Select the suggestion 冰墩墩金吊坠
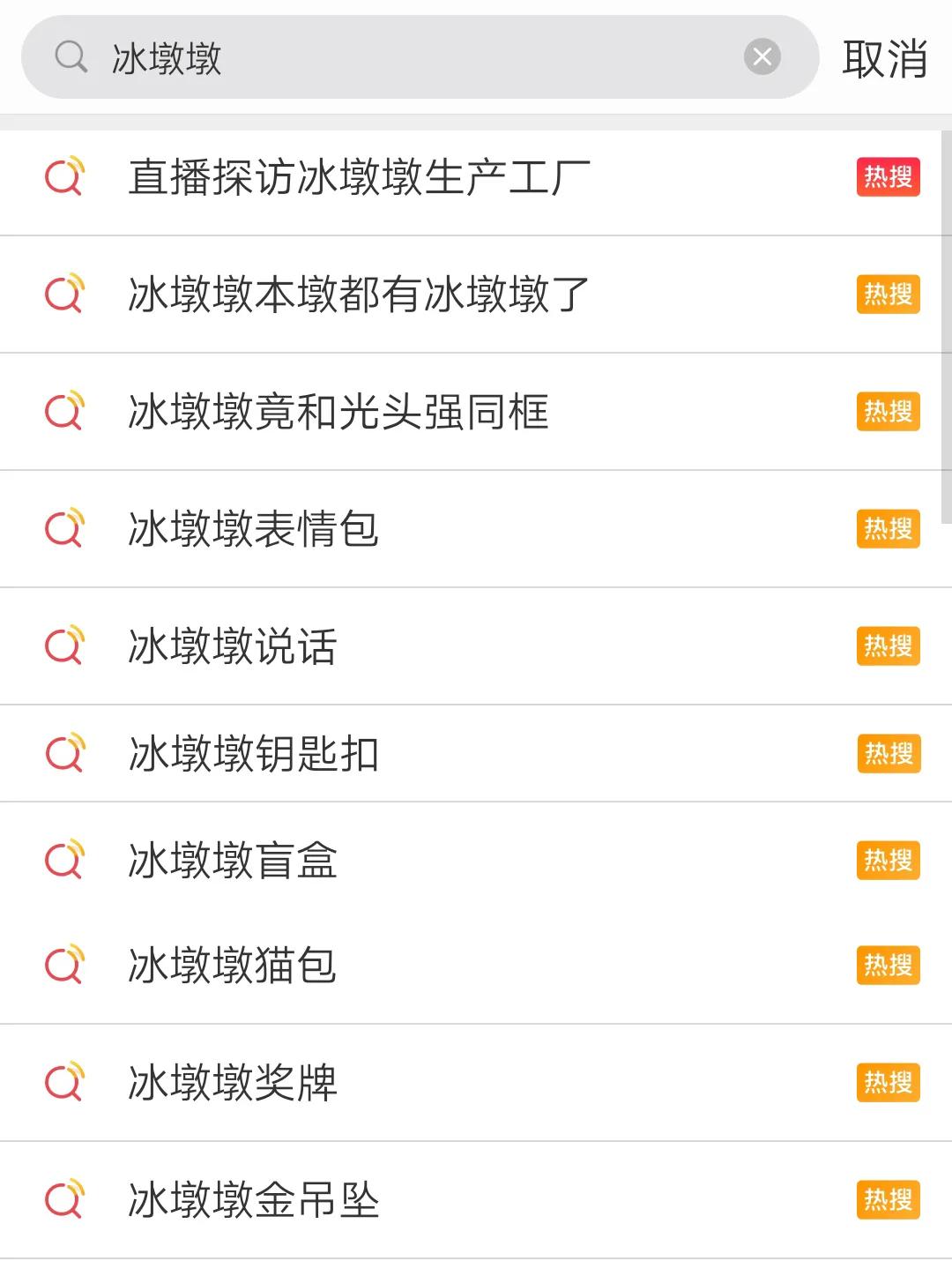The width and height of the screenshot is (952, 1261). pos(251,1199)
